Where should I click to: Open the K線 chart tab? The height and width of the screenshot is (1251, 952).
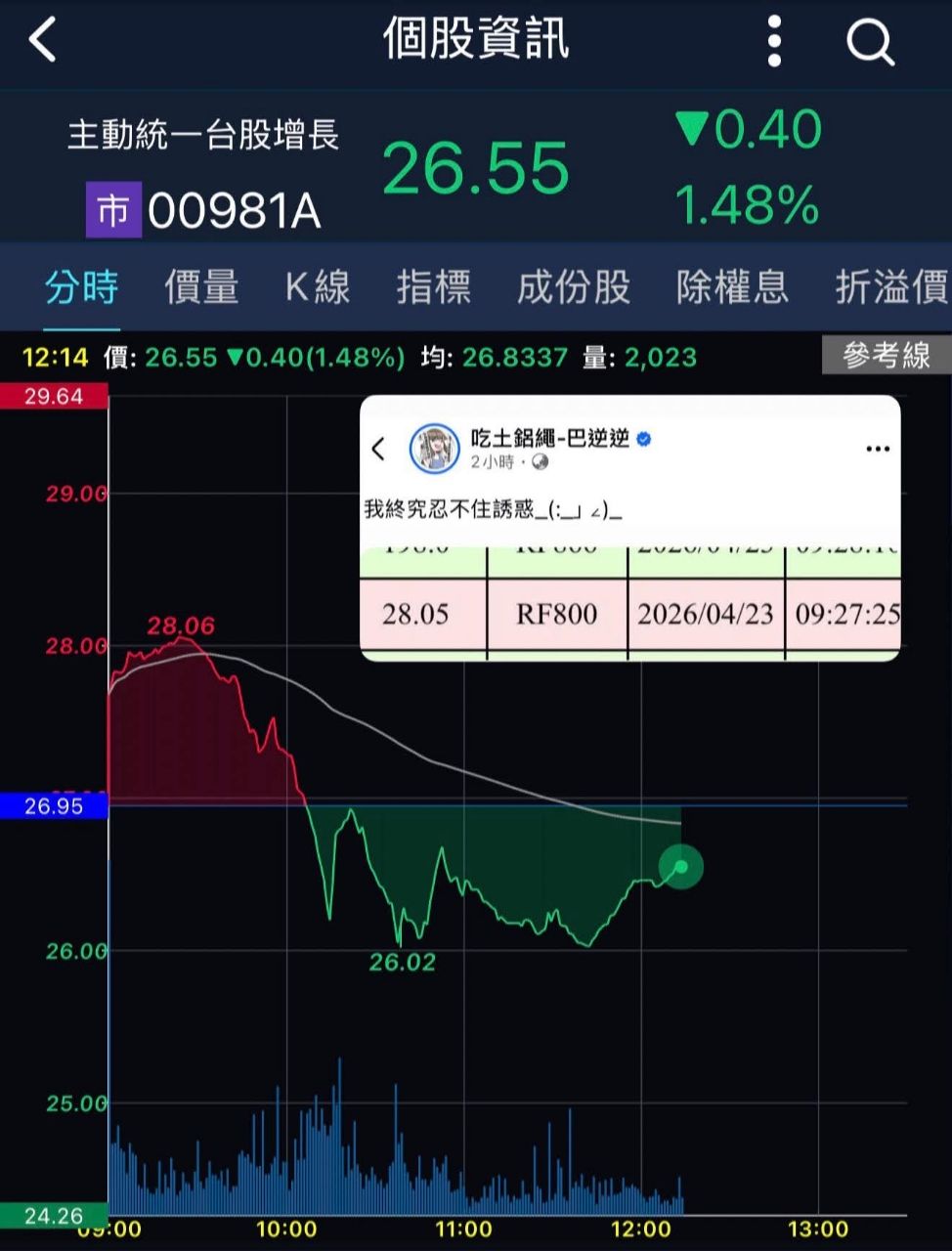pyautogui.click(x=318, y=287)
